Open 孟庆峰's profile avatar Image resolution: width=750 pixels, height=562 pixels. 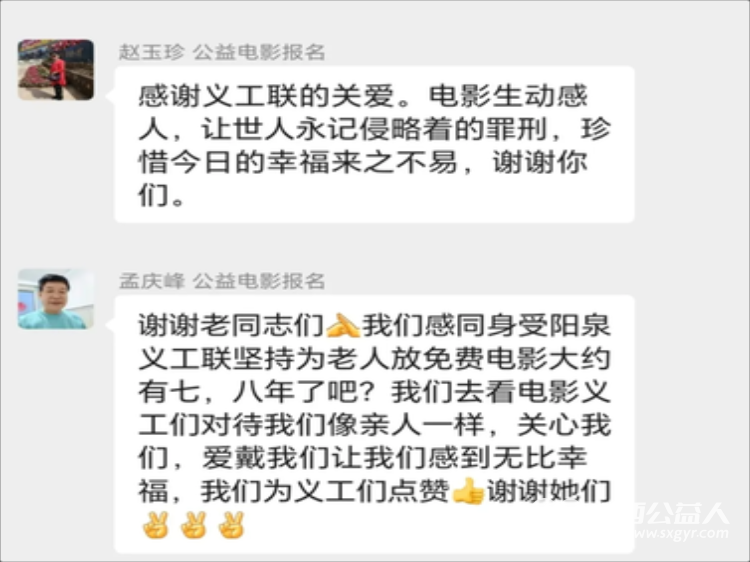pyautogui.click(x=56, y=299)
